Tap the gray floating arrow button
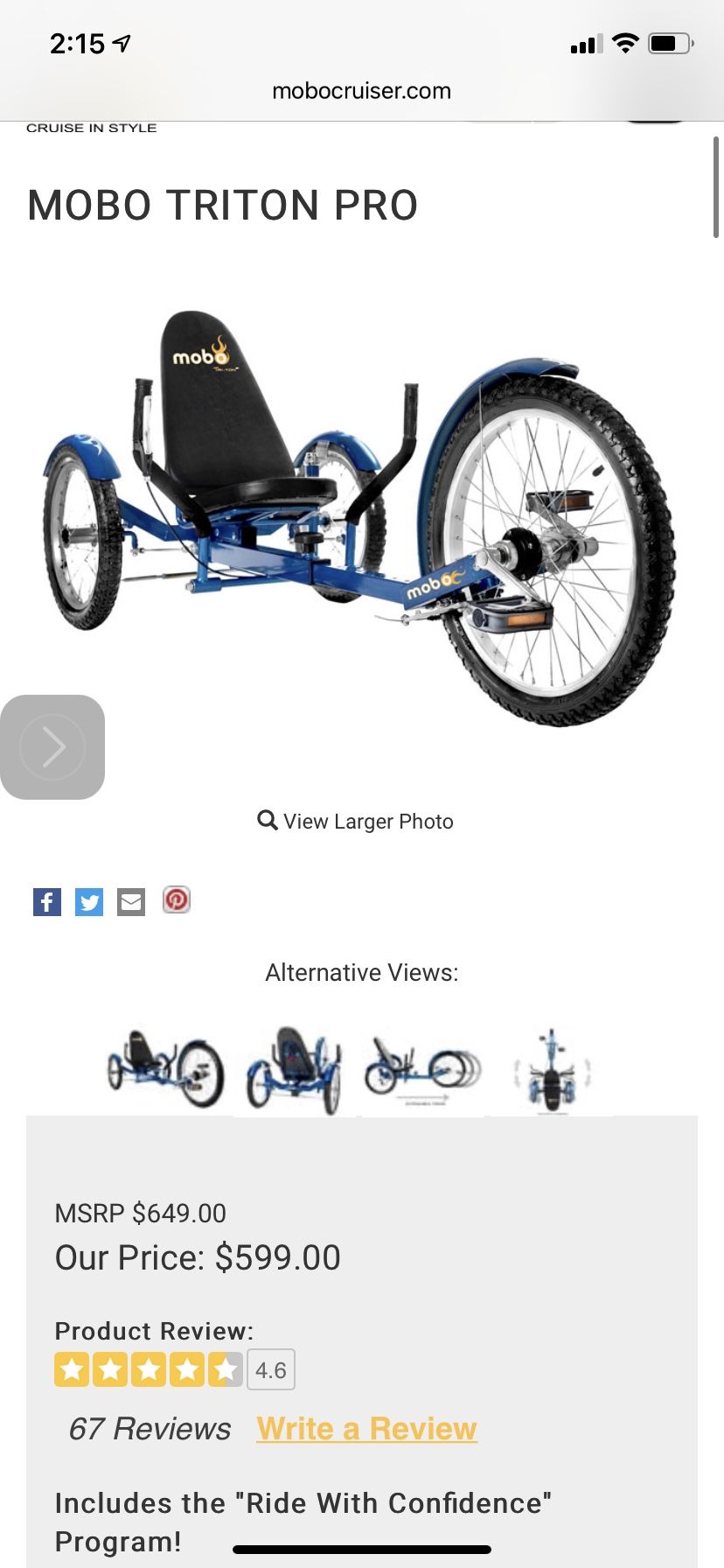724x1568 pixels. pos(52,746)
